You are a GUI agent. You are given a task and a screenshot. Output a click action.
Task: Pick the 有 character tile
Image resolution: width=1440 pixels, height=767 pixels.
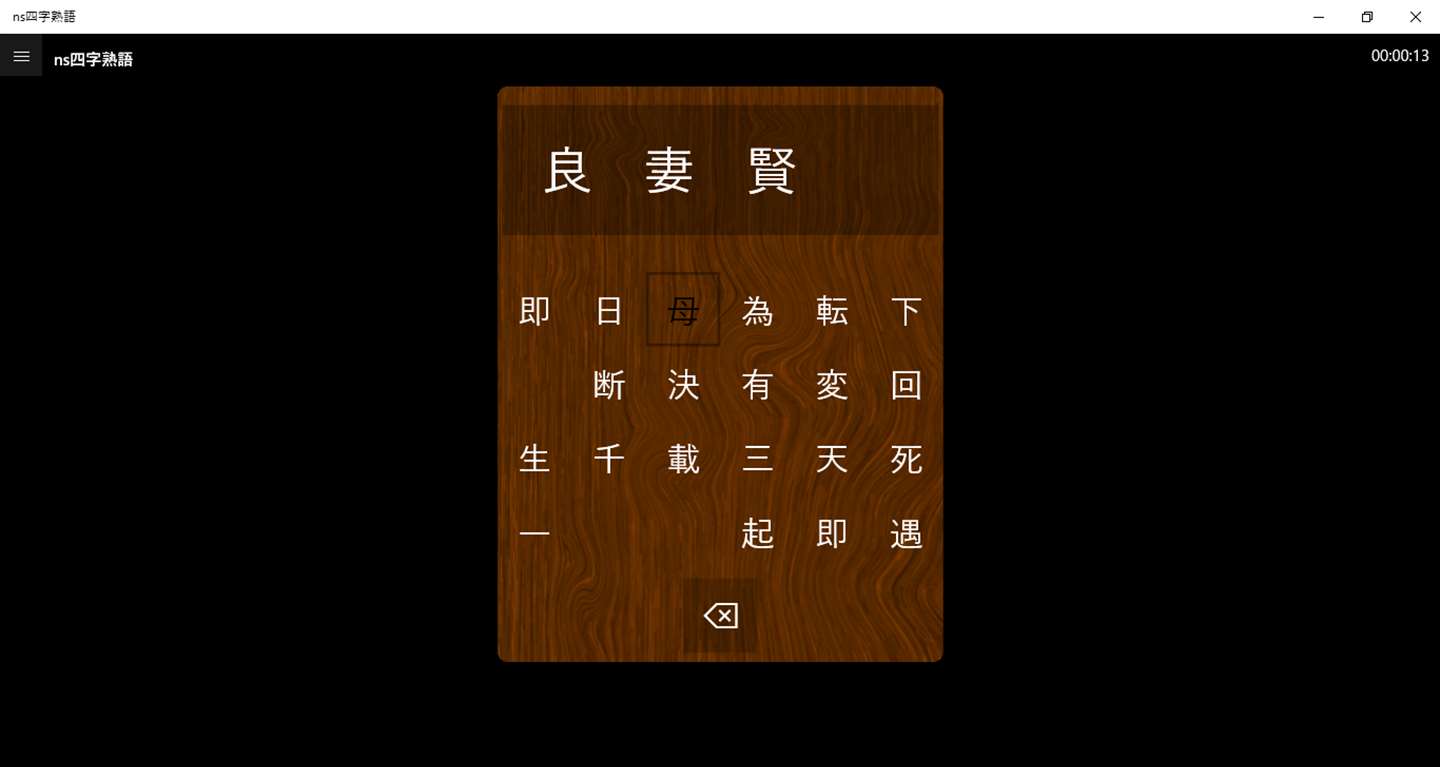[757, 385]
